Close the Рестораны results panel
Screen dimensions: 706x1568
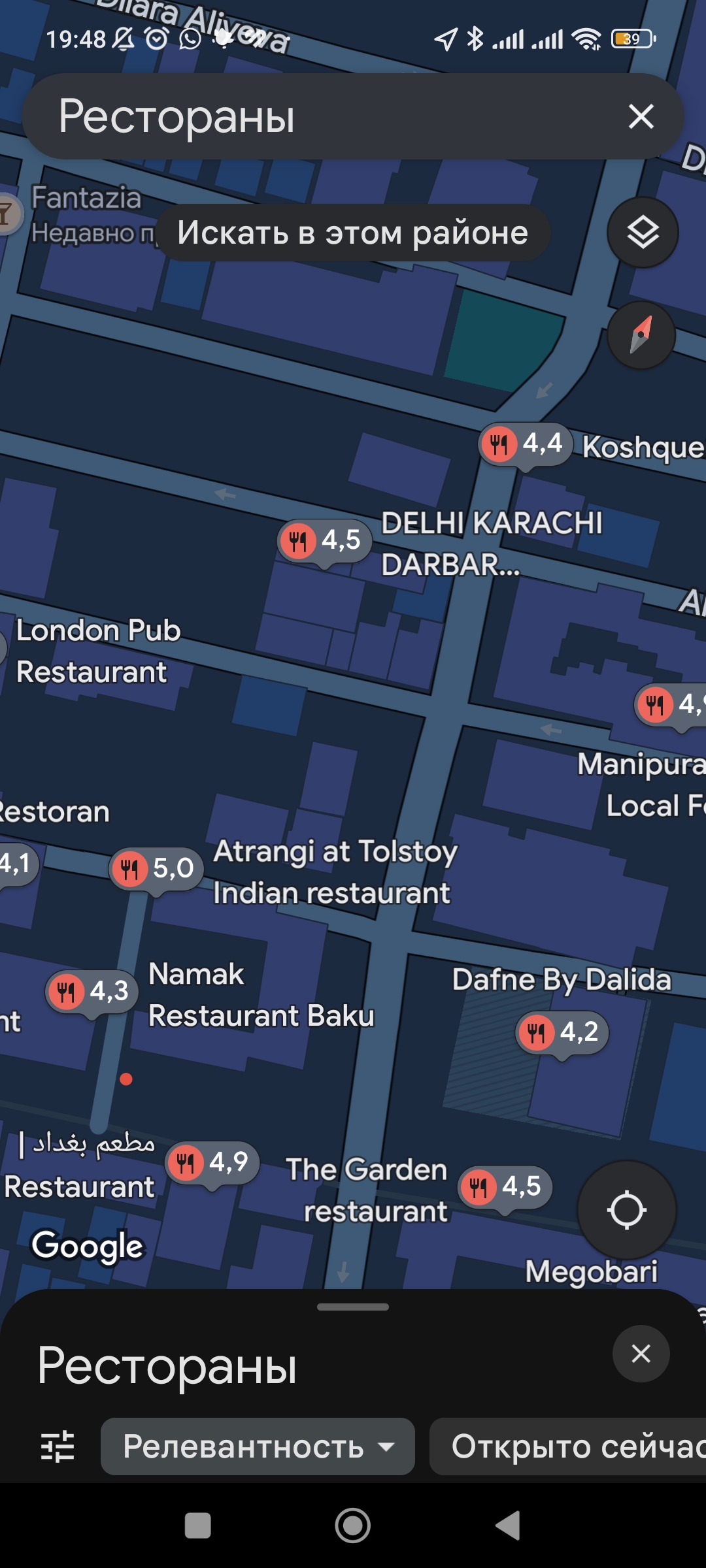click(641, 1354)
